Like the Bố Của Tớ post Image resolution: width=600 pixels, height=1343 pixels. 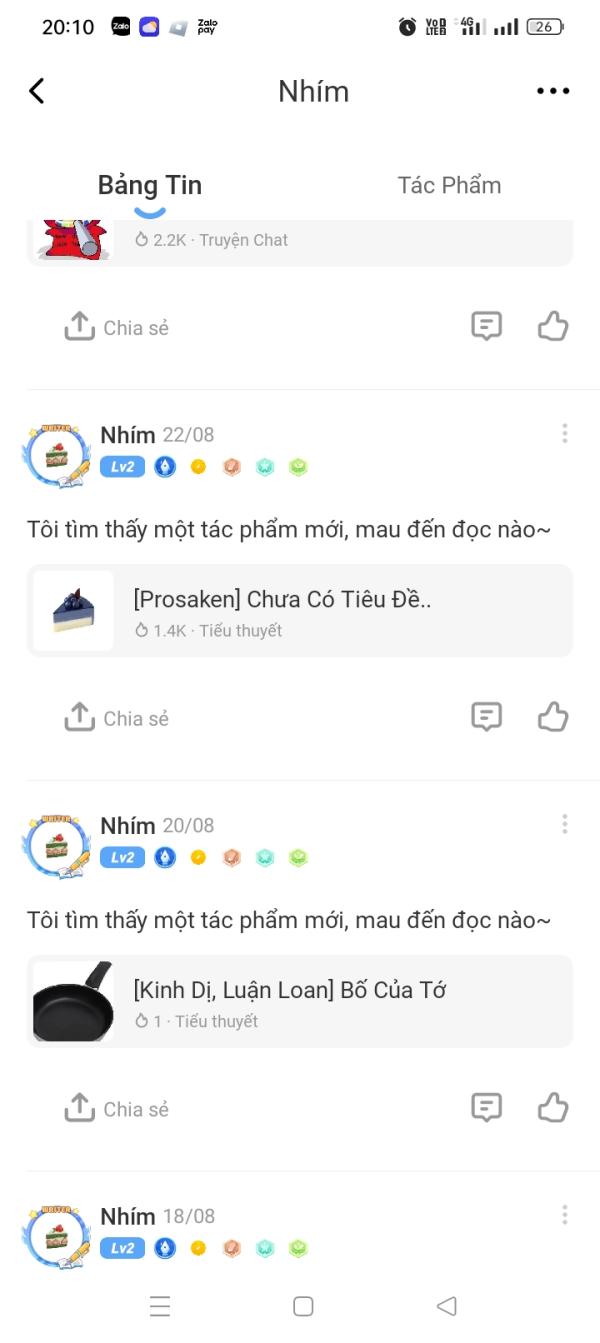point(553,1108)
